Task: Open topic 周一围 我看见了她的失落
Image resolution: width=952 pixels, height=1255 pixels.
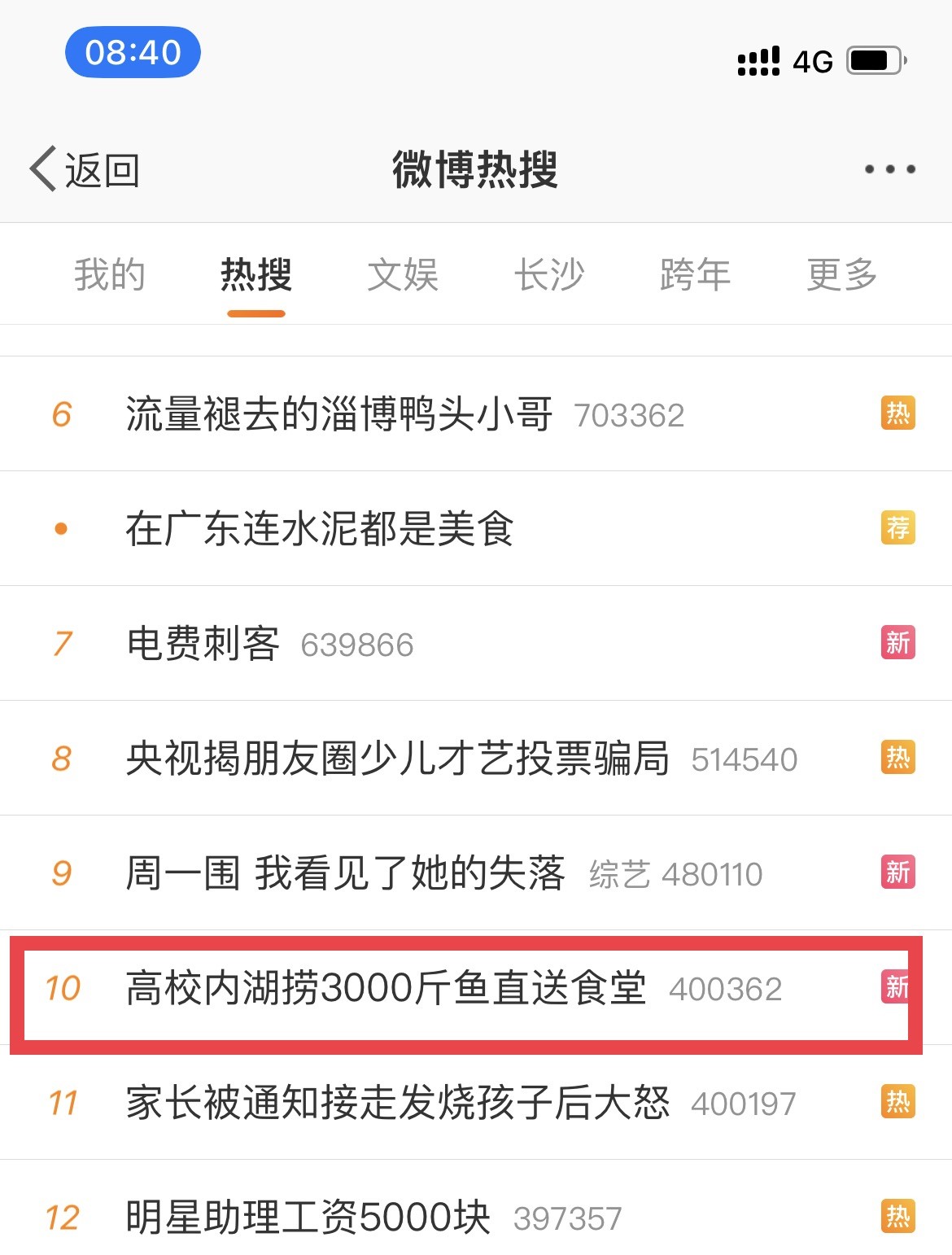Action: pos(345,873)
